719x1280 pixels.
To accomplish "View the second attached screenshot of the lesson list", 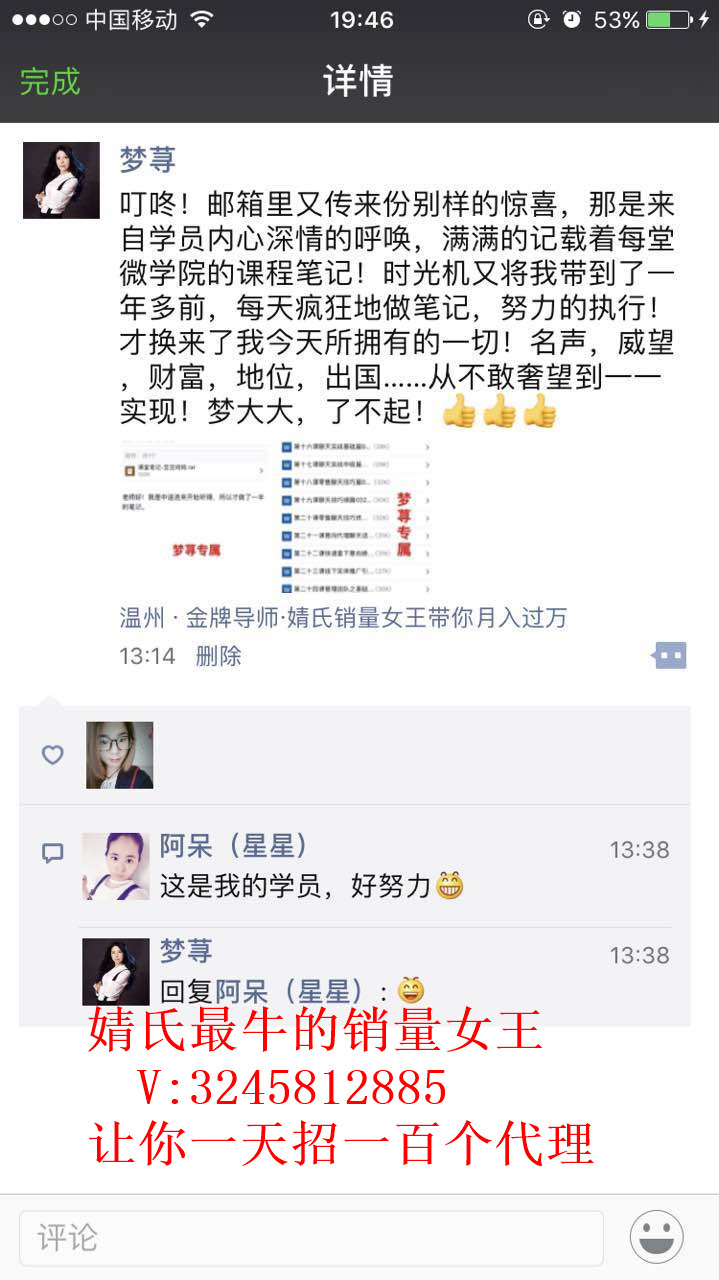I will [x=356, y=516].
